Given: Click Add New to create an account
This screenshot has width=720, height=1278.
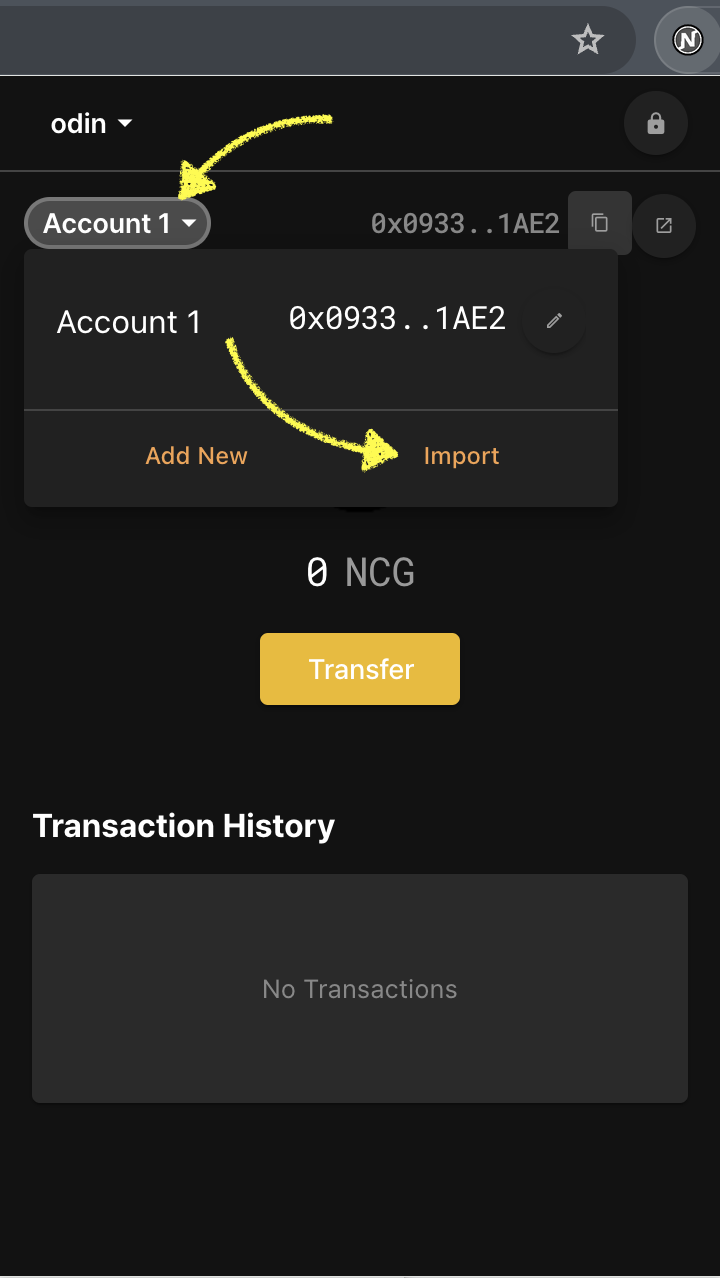Looking at the screenshot, I should (x=196, y=455).
